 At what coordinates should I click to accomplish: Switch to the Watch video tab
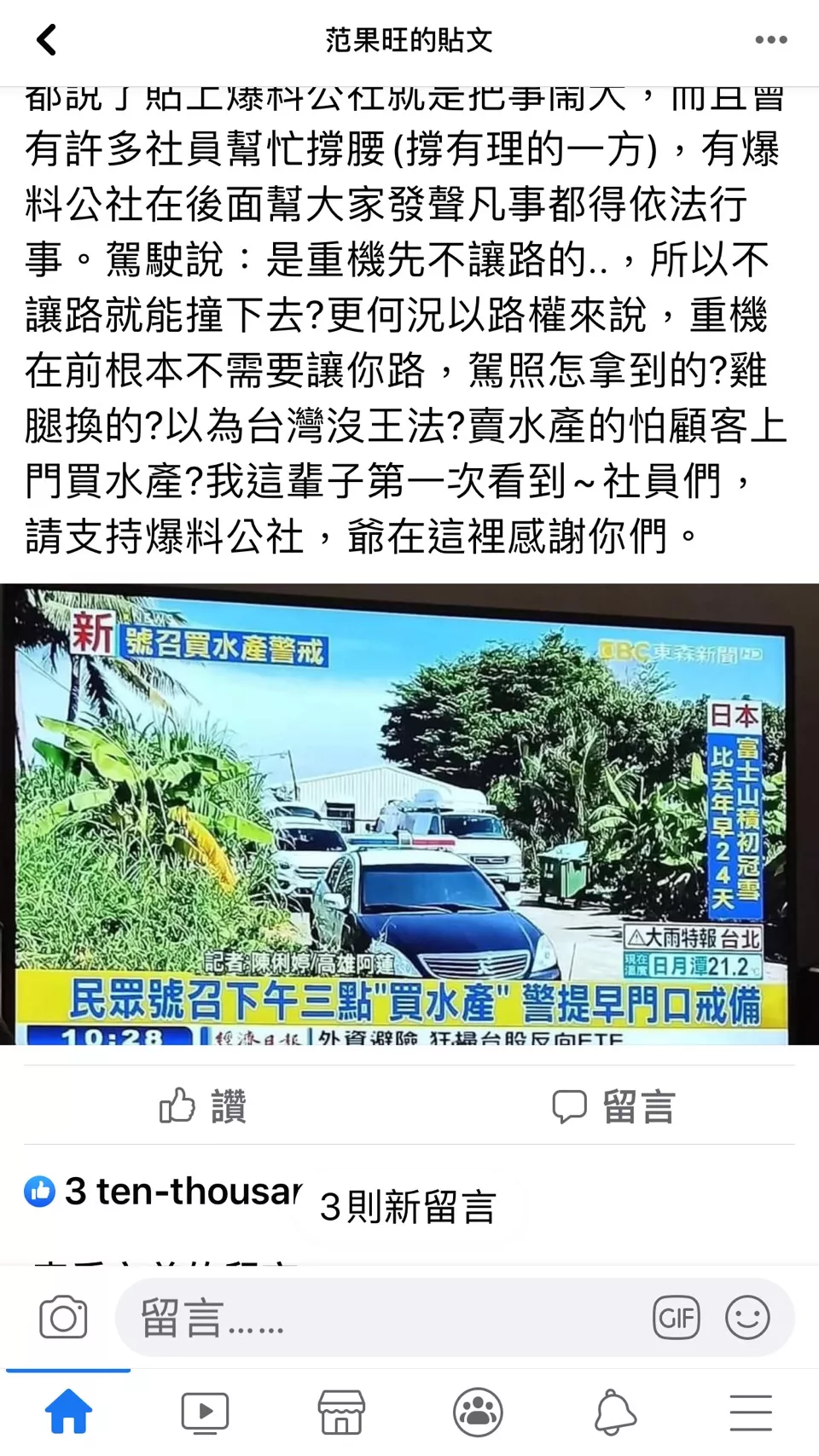tap(205, 1412)
